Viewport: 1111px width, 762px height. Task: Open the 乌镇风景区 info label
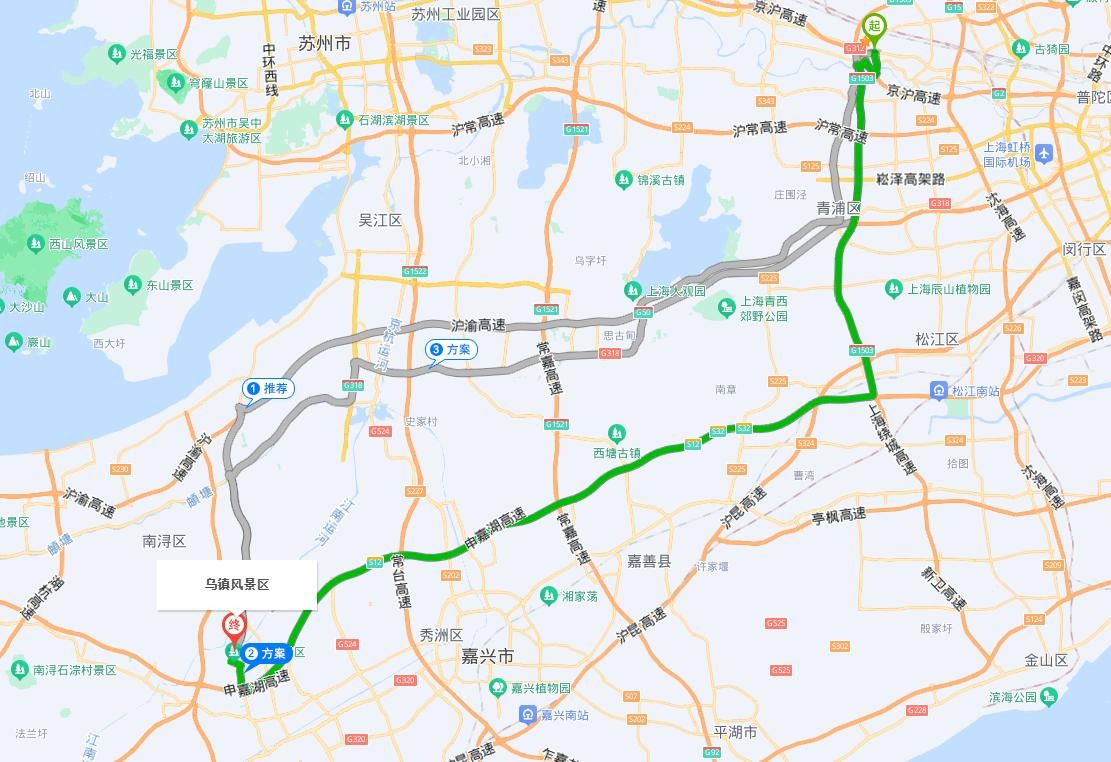coord(236,585)
